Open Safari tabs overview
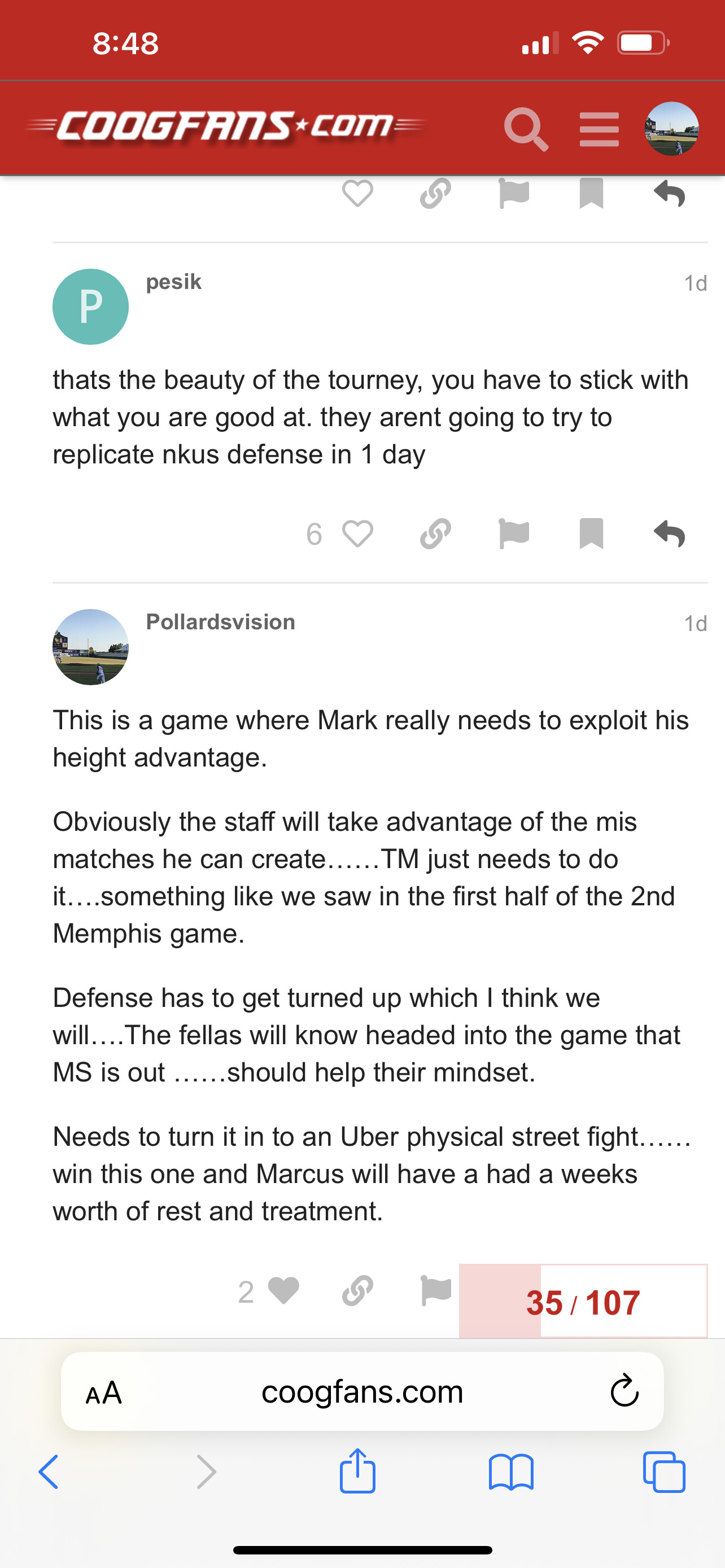The width and height of the screenshot is (725, 1568). [x=663, y=1473]
